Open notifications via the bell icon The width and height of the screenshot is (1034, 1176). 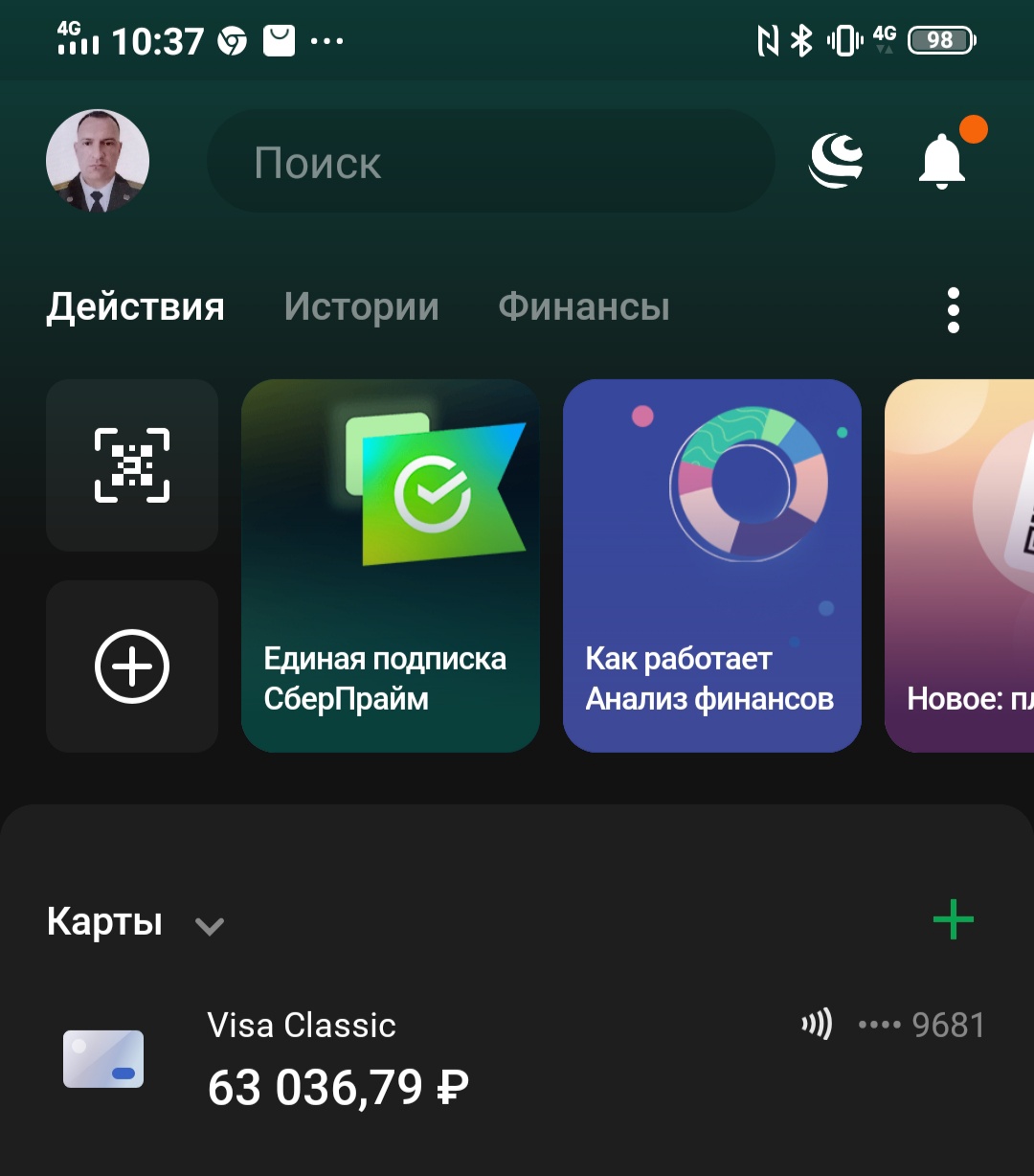[942, 159]
